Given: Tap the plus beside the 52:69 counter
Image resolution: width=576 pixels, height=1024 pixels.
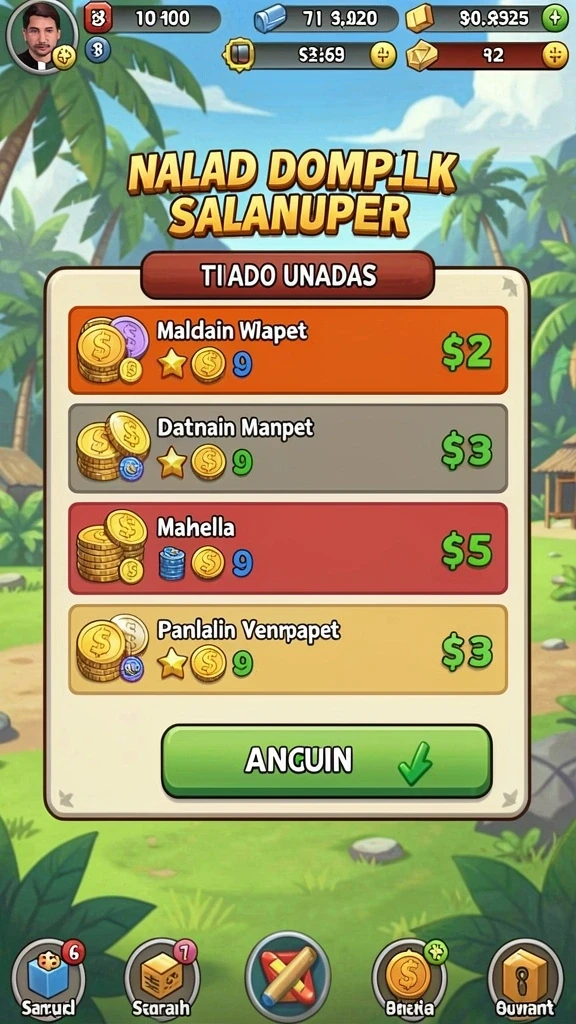Looking at the screenshot, I should click(x=383, y=56).
